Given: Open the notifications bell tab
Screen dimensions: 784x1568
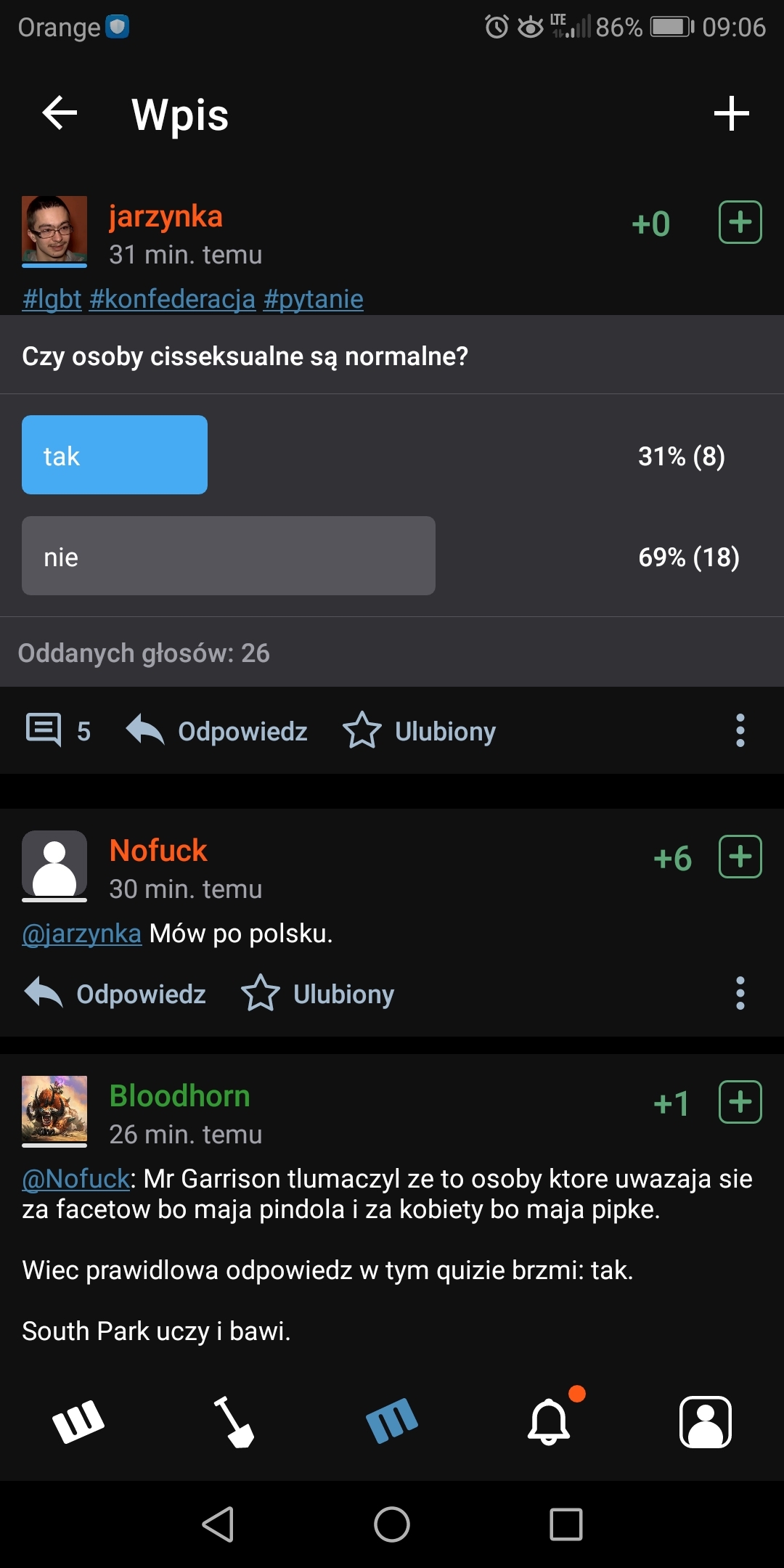Looking at the screenshot, I should pyautogui.click(x=549, y=1421).
